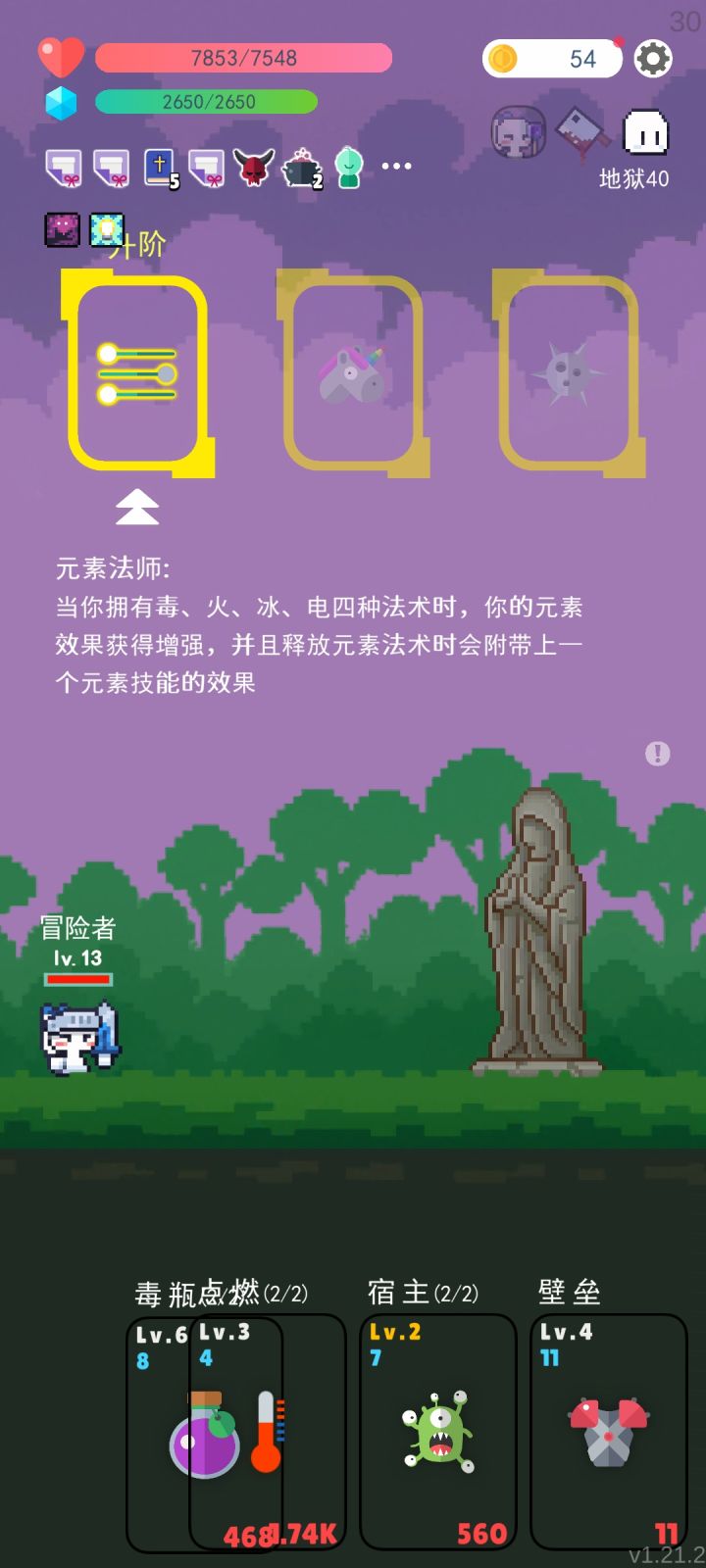This screenshot has width=706, height=1568.
Task: Open the exclamation mark notification
Action: [657, 753]
